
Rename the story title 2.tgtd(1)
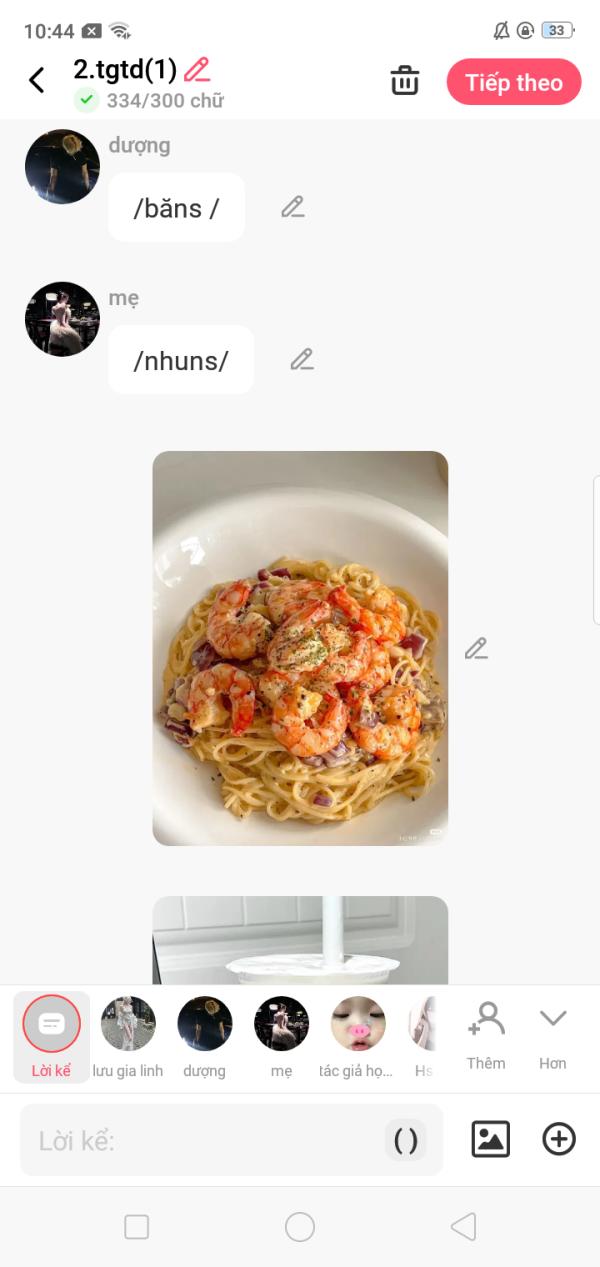click(198, 70)
